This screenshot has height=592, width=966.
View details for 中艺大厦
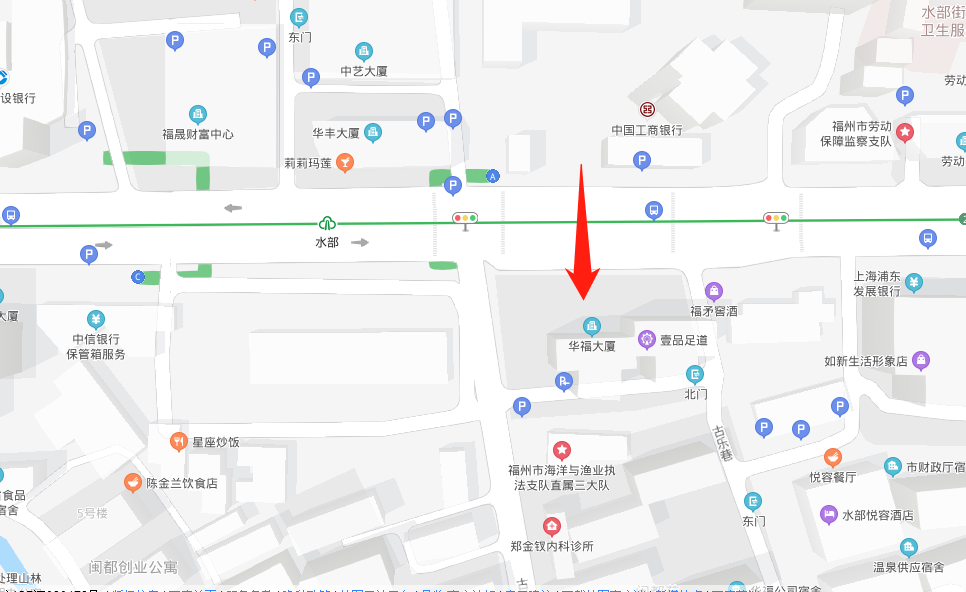364,51
